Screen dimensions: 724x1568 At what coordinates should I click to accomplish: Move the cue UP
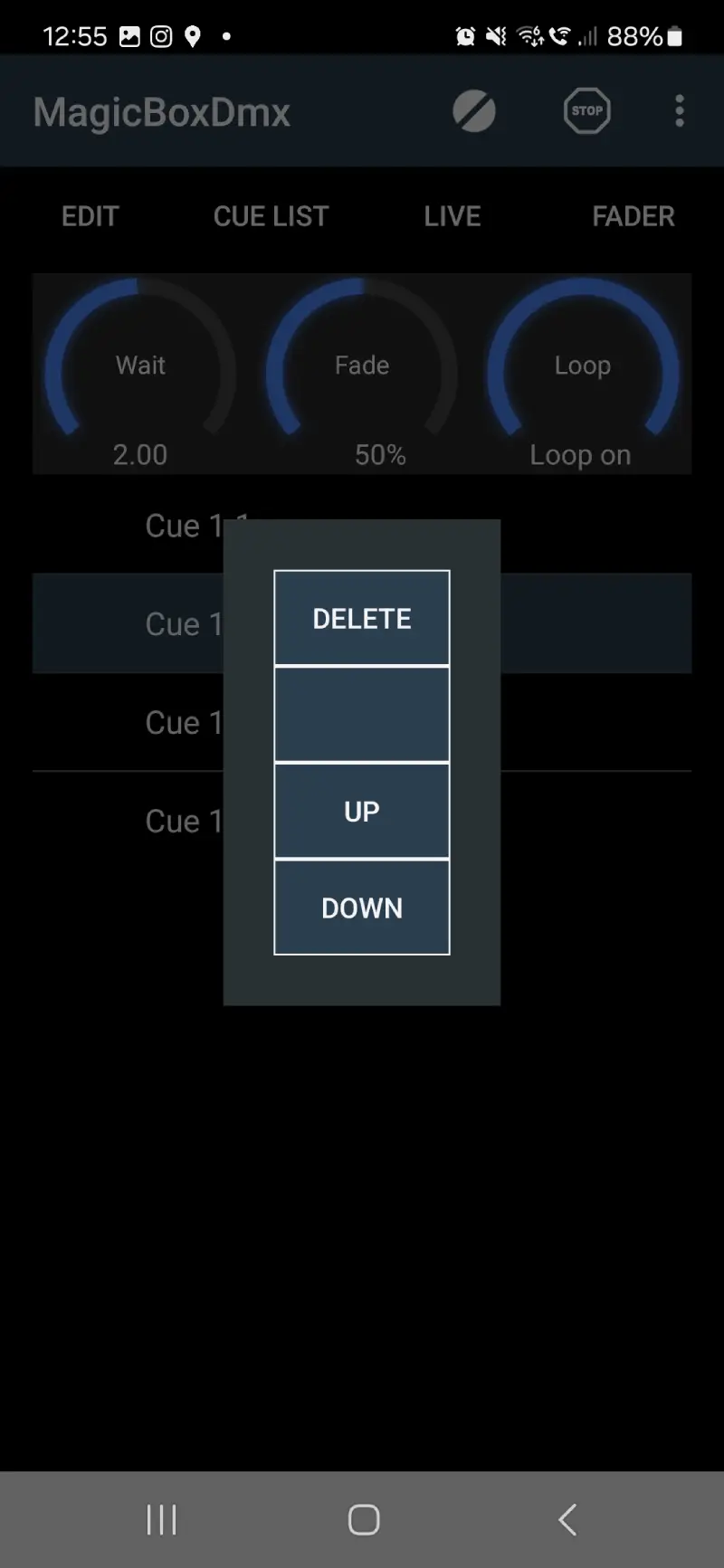[x=362, y=811]
